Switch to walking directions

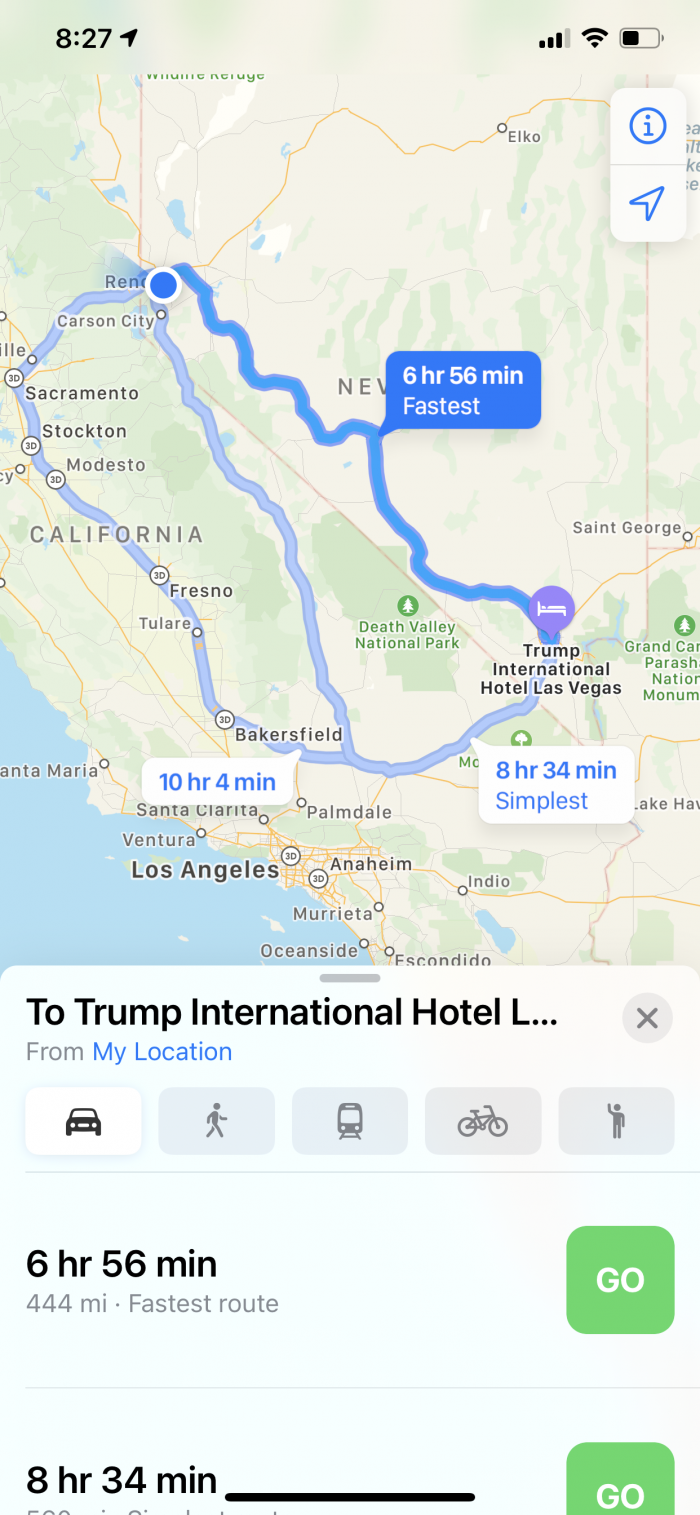pyautogui.click(x=216, y=1121)
